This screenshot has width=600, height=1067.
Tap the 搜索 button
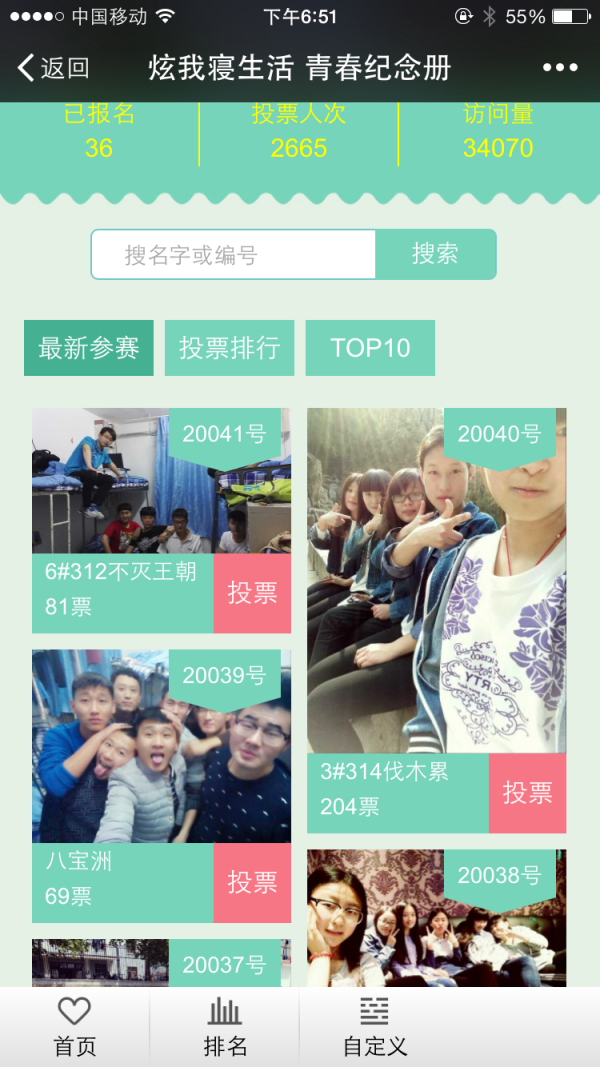[x=435, y=255]
